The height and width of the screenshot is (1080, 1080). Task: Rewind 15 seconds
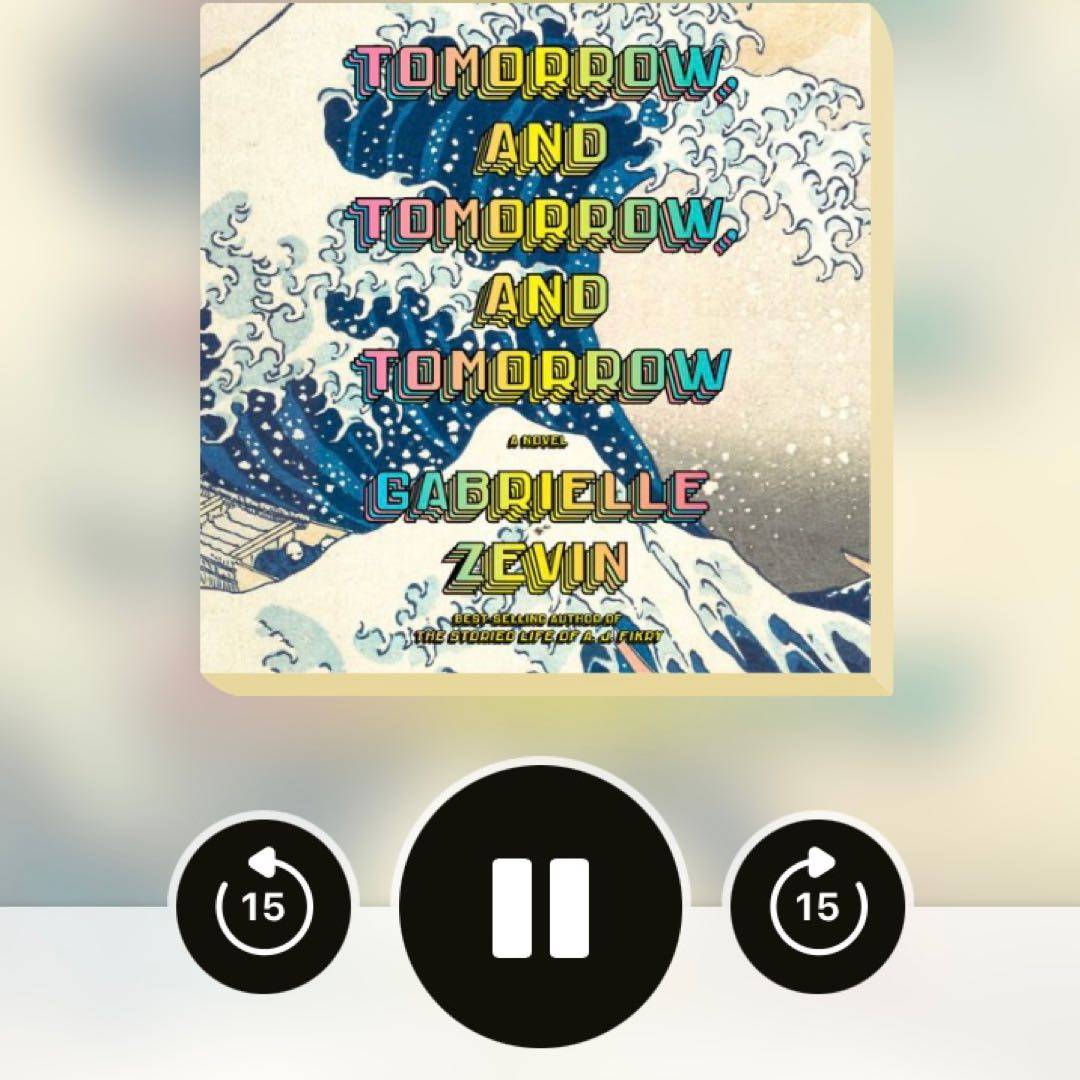[x=264, y=906]
